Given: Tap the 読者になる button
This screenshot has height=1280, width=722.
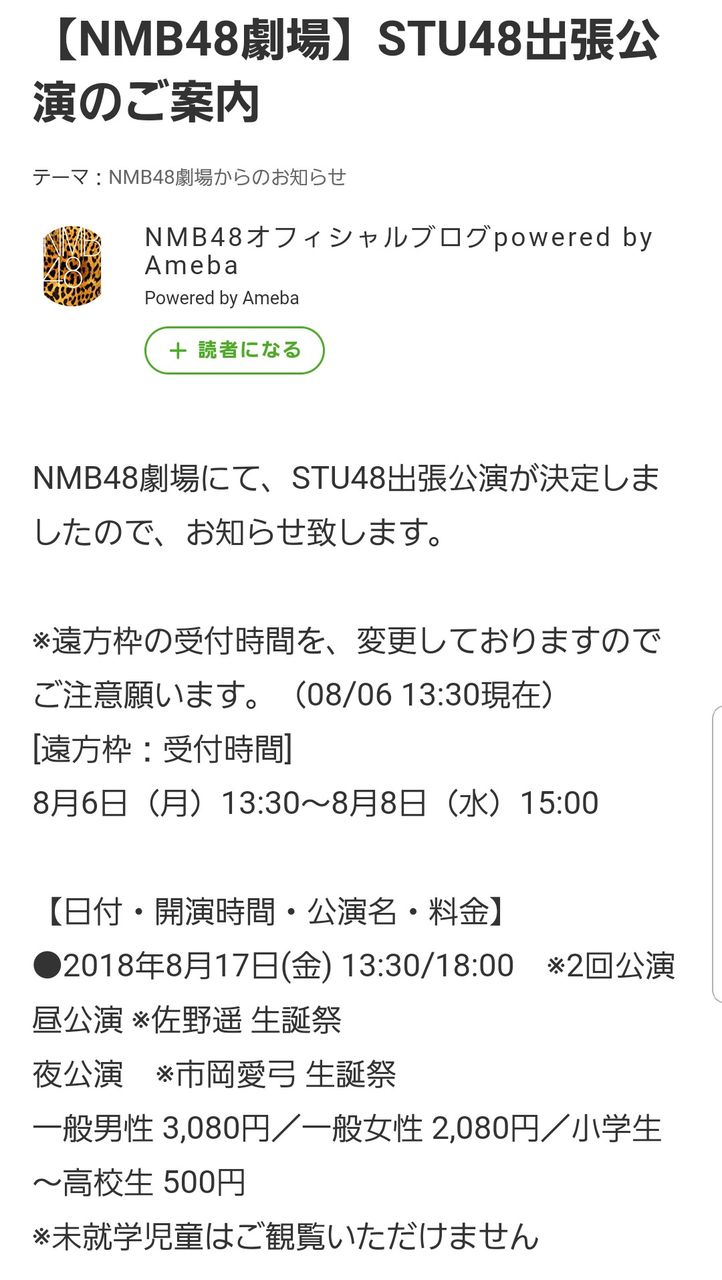Looking at the screenshot, I should pyautogui.click(x=234, y=350).
